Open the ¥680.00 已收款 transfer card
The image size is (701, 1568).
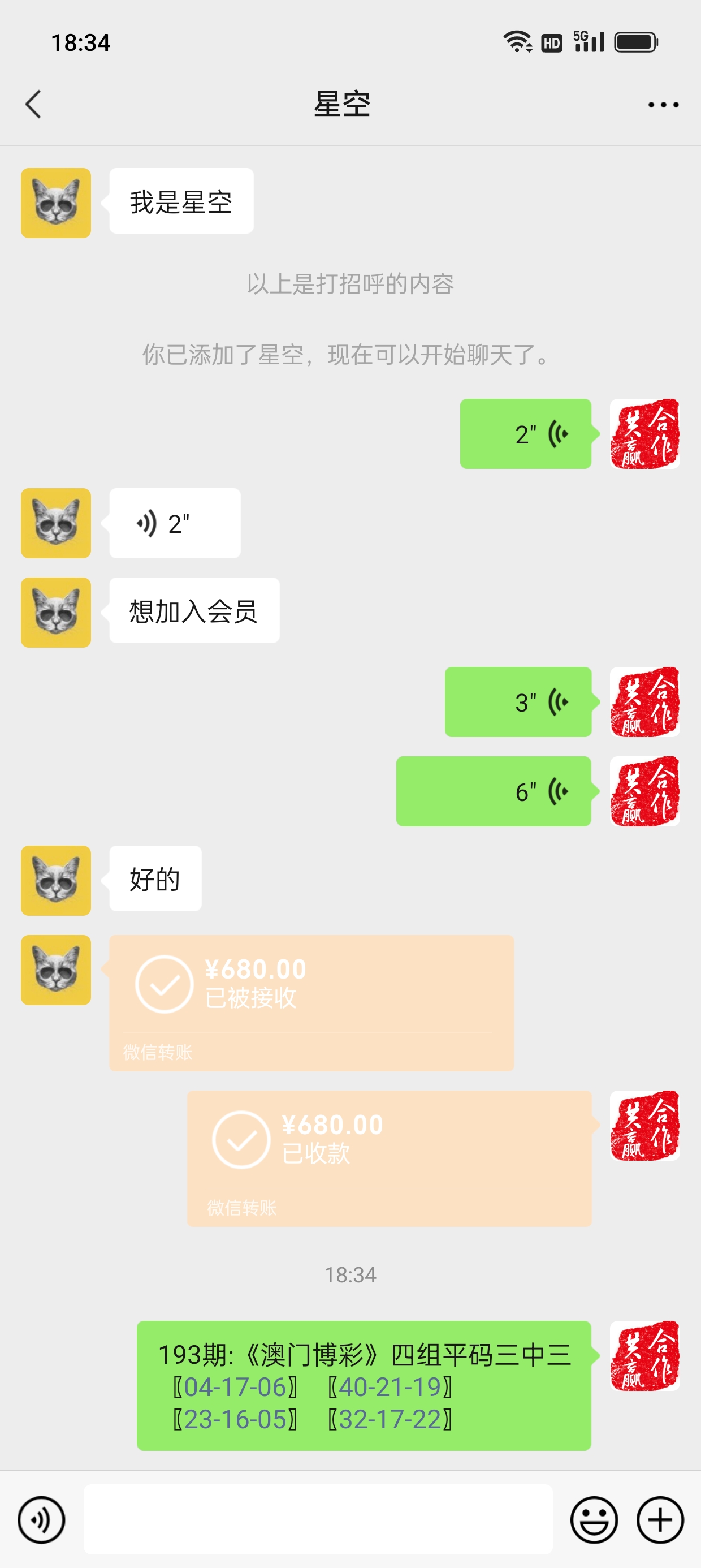coord(389,1158)
